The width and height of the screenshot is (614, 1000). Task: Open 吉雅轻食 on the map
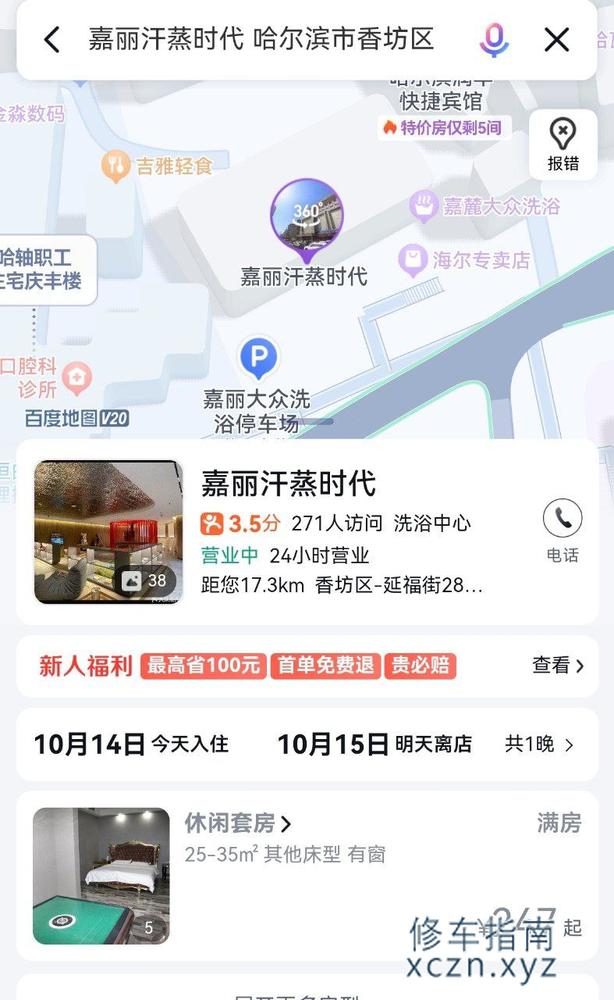pyautogui.click(x=117, y=165)
